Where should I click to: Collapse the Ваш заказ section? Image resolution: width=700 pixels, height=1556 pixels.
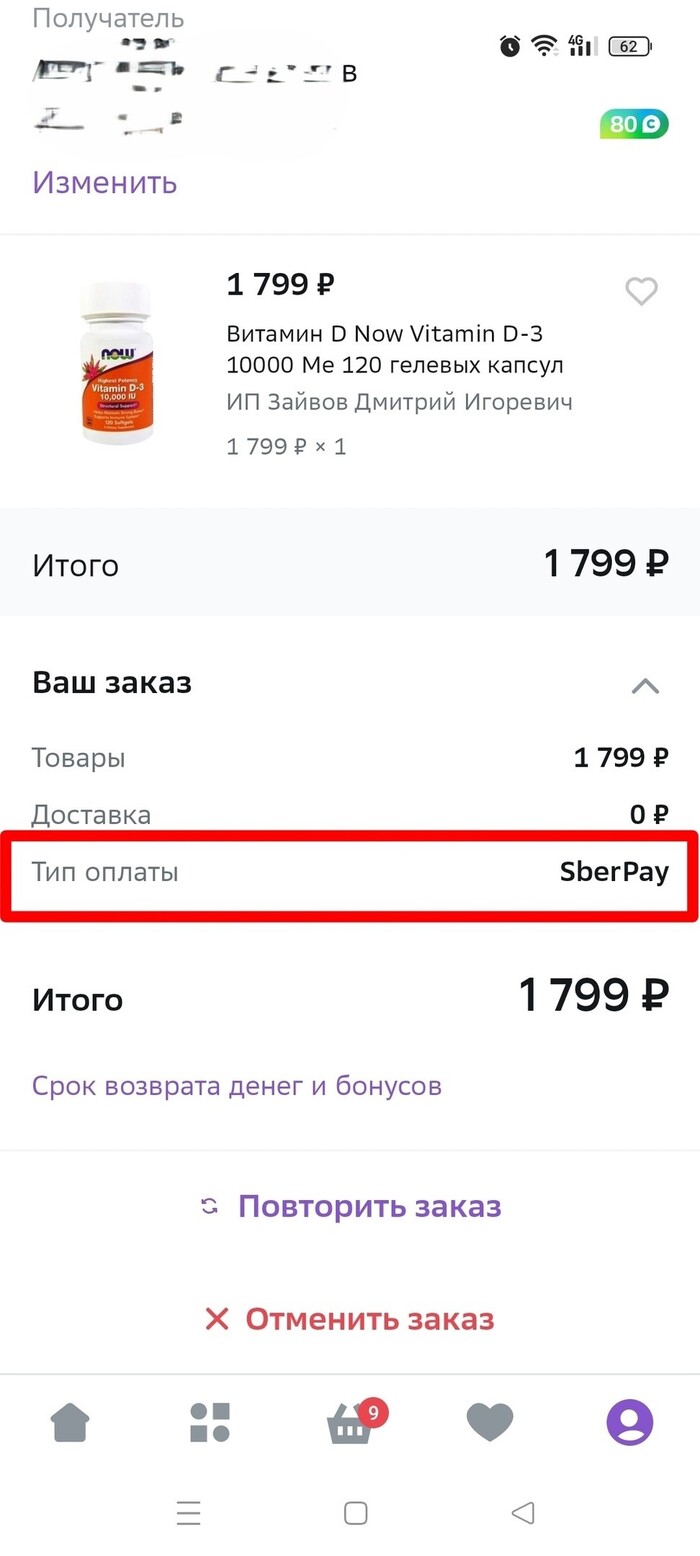coord(645,686)
